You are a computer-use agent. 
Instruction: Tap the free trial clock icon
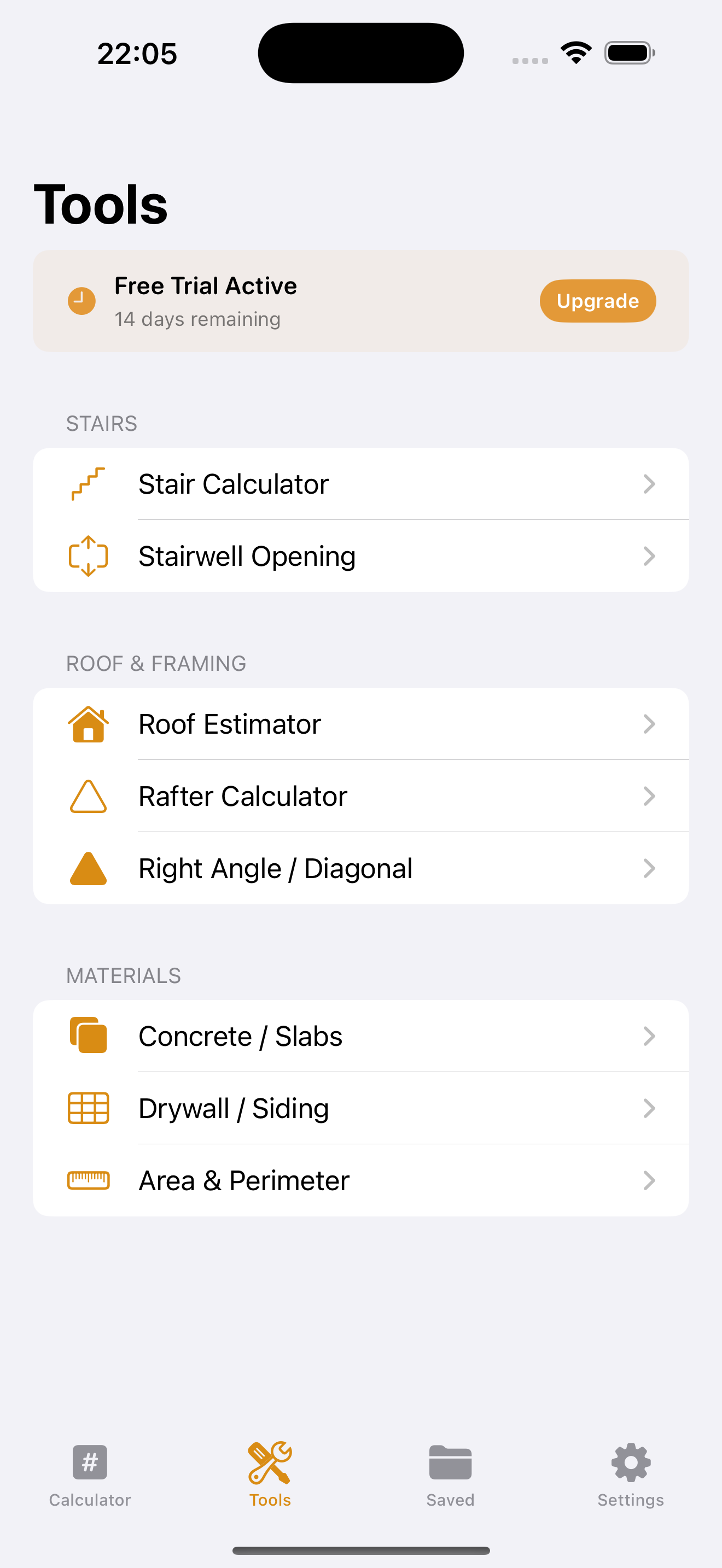[81, 301]
